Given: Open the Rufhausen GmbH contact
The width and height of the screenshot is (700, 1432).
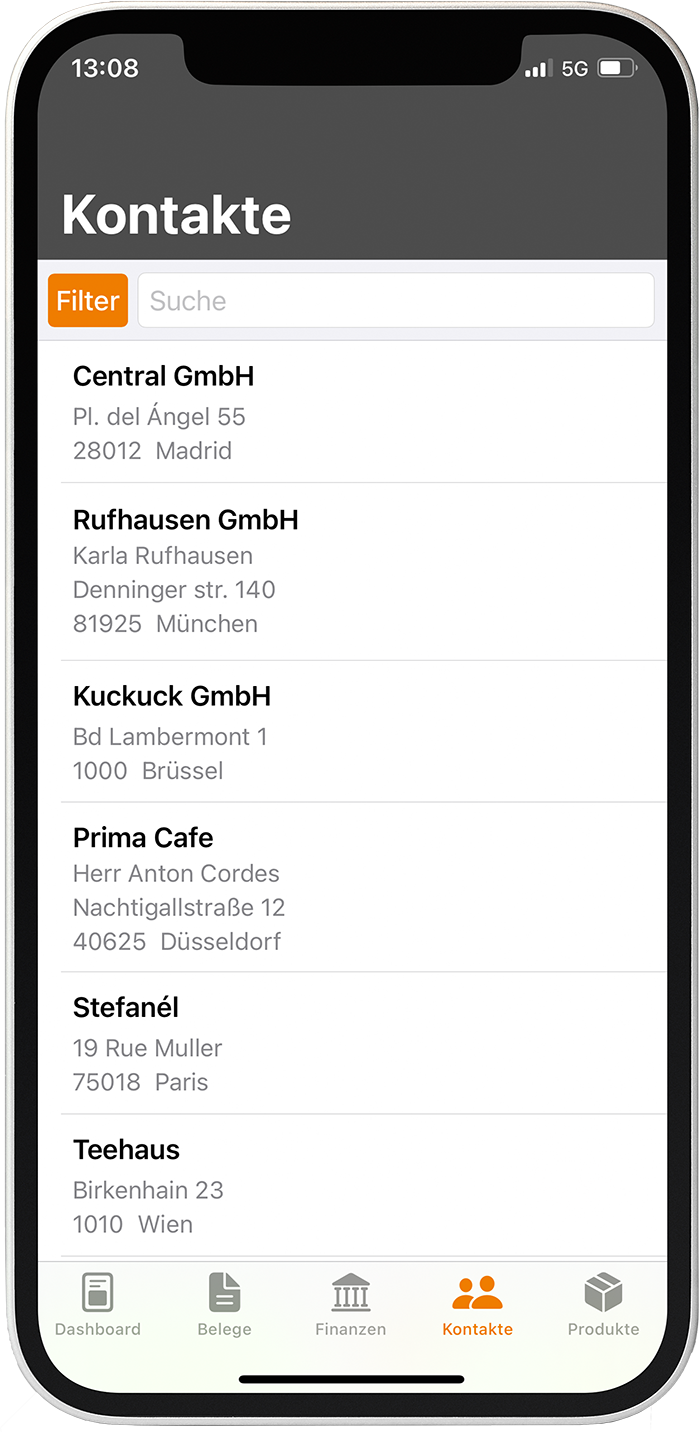Looking at the screenshot, I should 350,571.
